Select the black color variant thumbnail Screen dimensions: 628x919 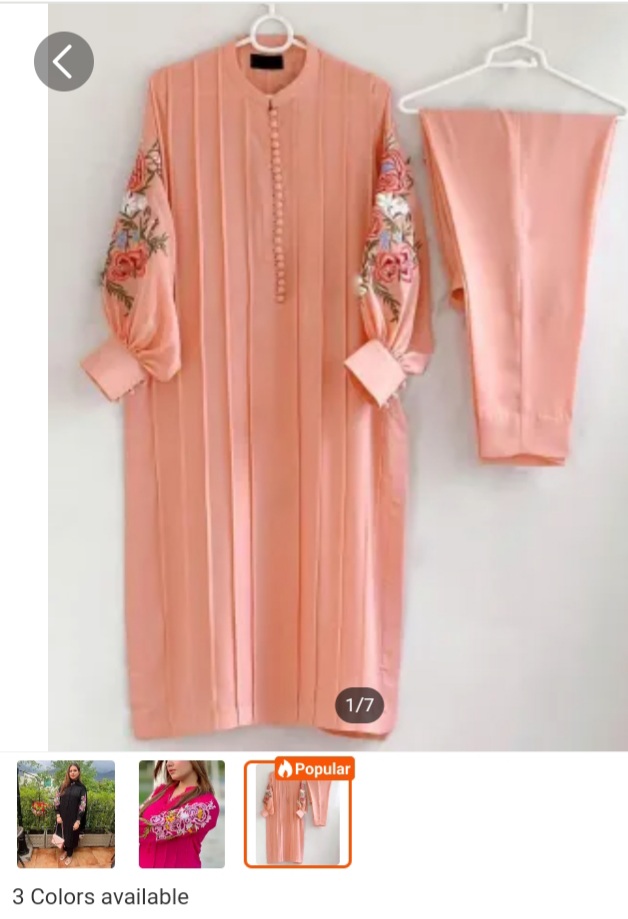(66, 813)
